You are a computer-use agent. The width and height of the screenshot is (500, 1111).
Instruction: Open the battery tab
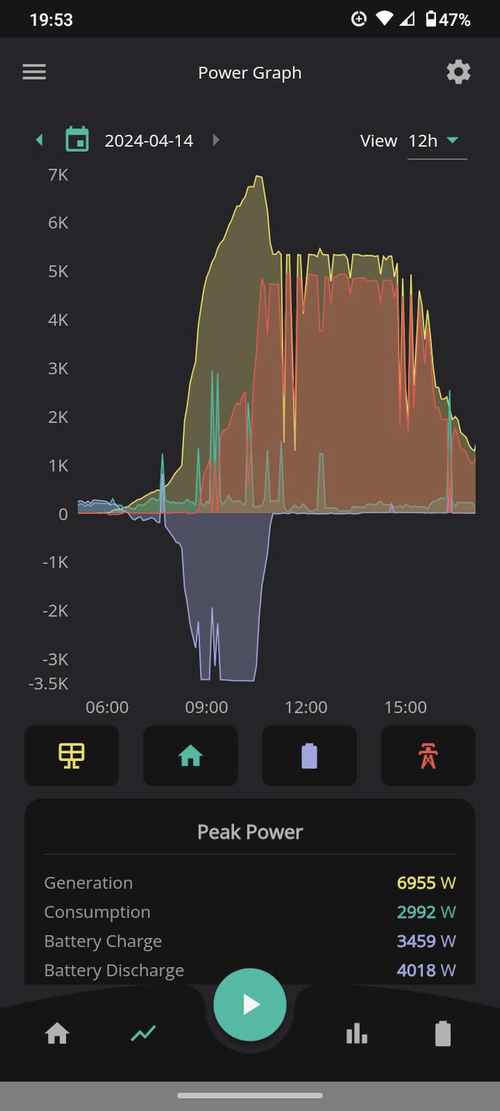[443, 1034]
